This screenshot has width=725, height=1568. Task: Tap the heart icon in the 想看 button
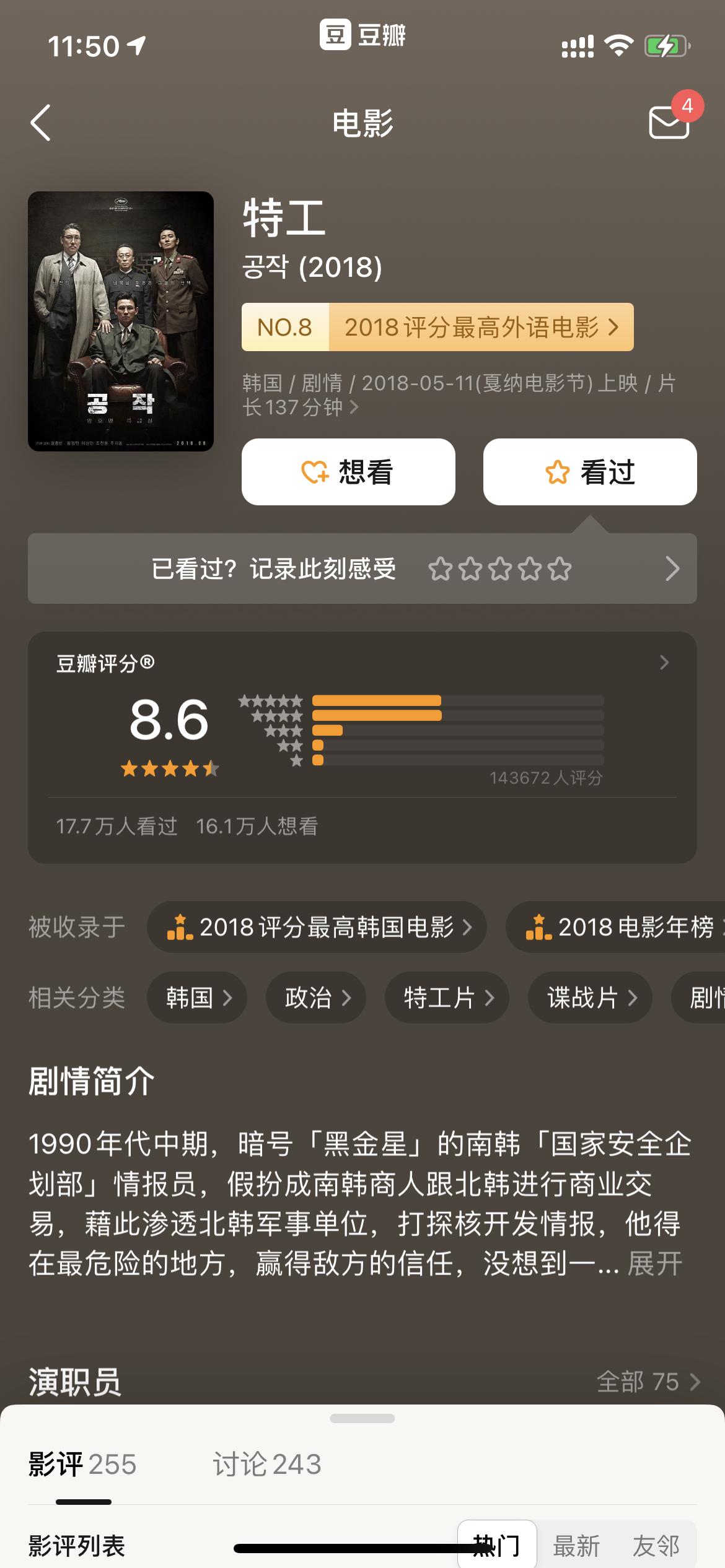(x=315, y=471)
